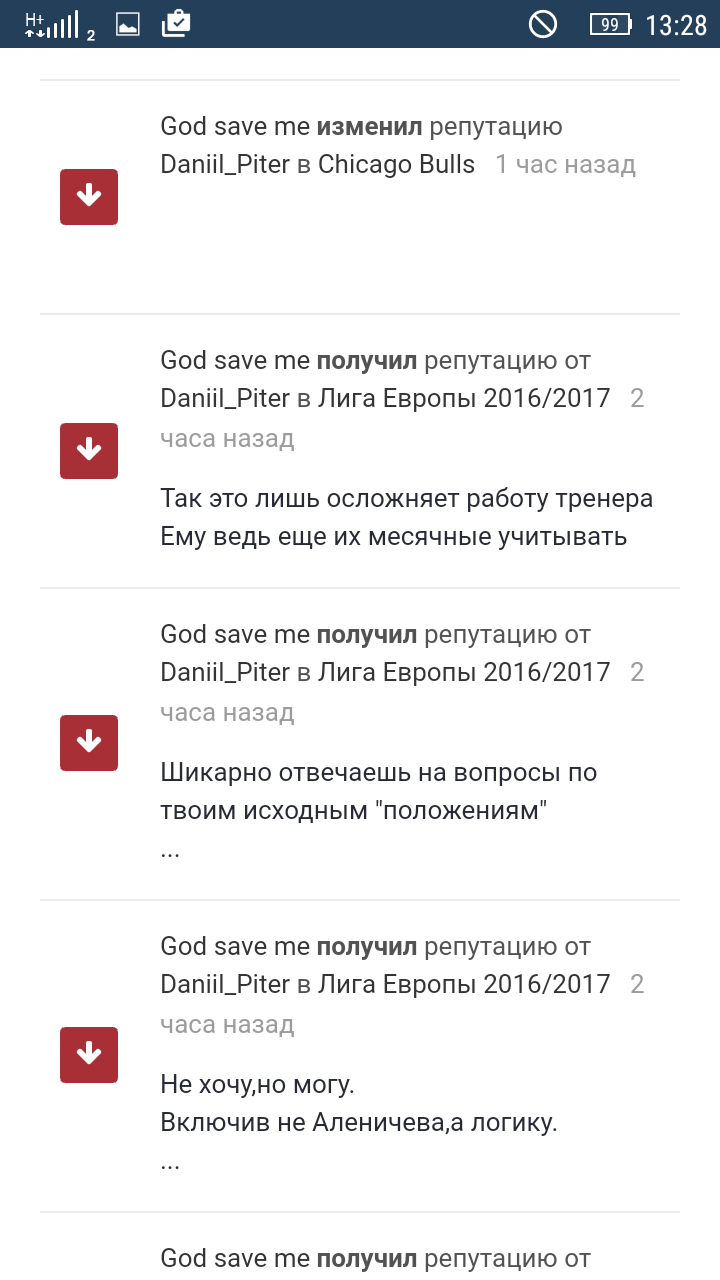Image resolution: width=720 pixels, height=1280 pixels.
Task: Open the entry starting 'Не хочу,но могу'
Action: (360, 1056)
